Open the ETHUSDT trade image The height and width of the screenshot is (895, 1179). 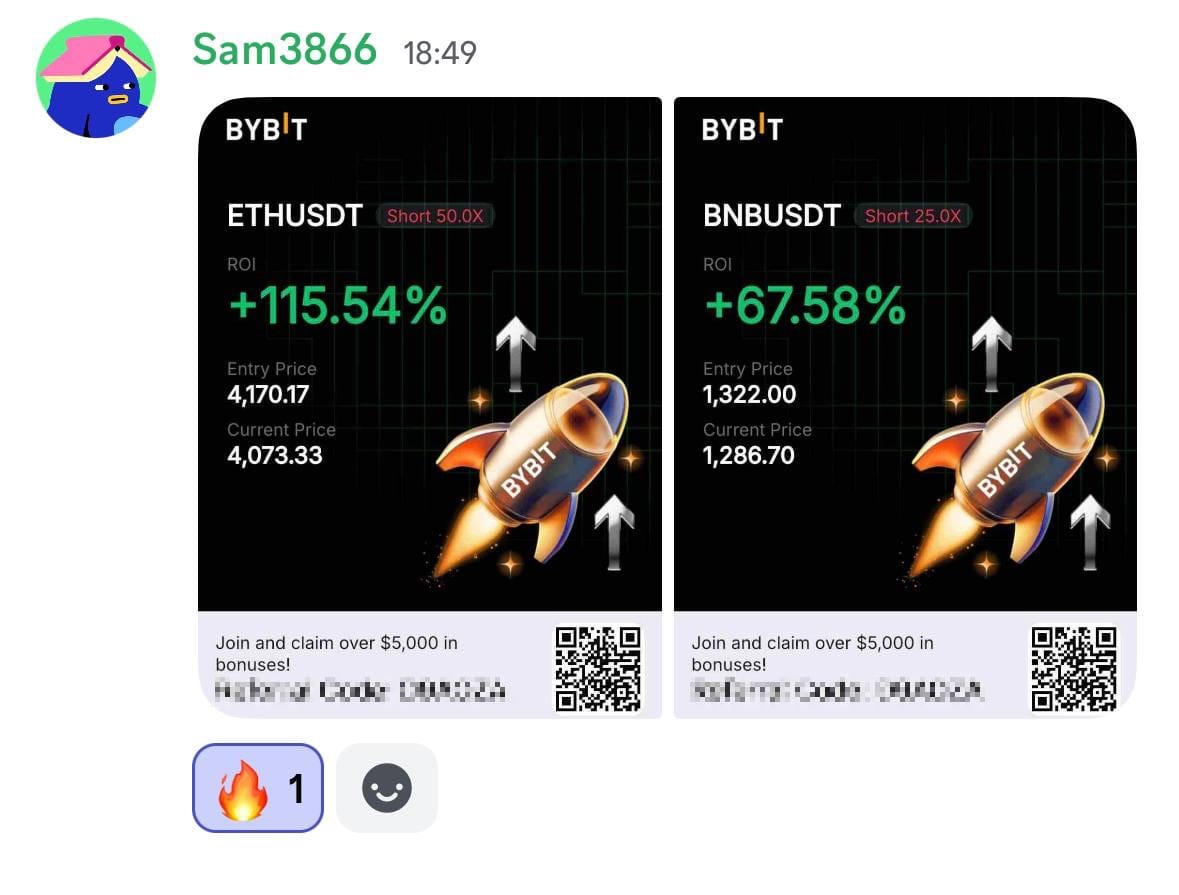click(430, 406)
